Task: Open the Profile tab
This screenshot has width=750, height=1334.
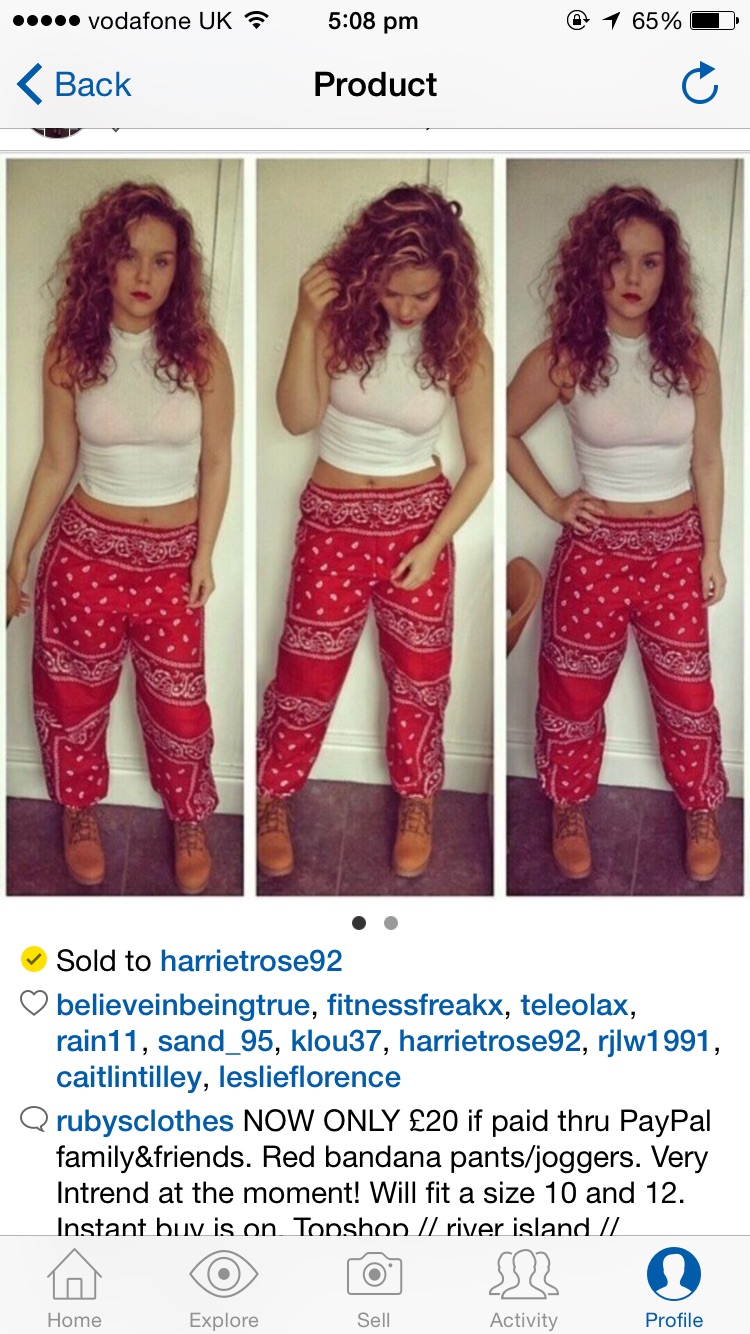Action: [x=673, y=1288]
